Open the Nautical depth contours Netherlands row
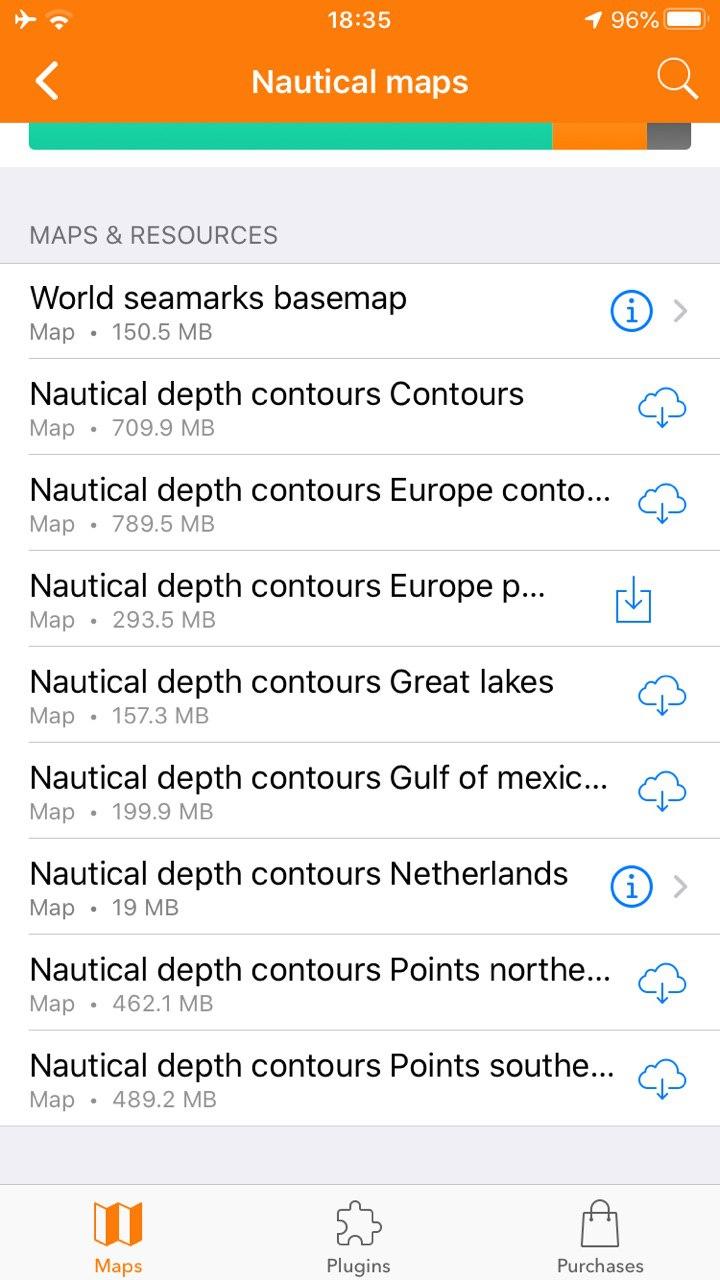The image size is (720, 1280). 300,888
